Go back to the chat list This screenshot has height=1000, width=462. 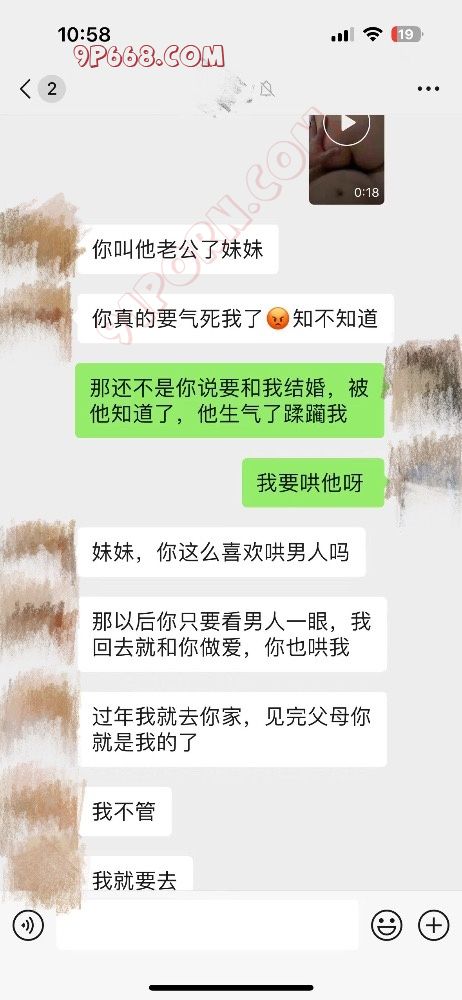(26, 89)
